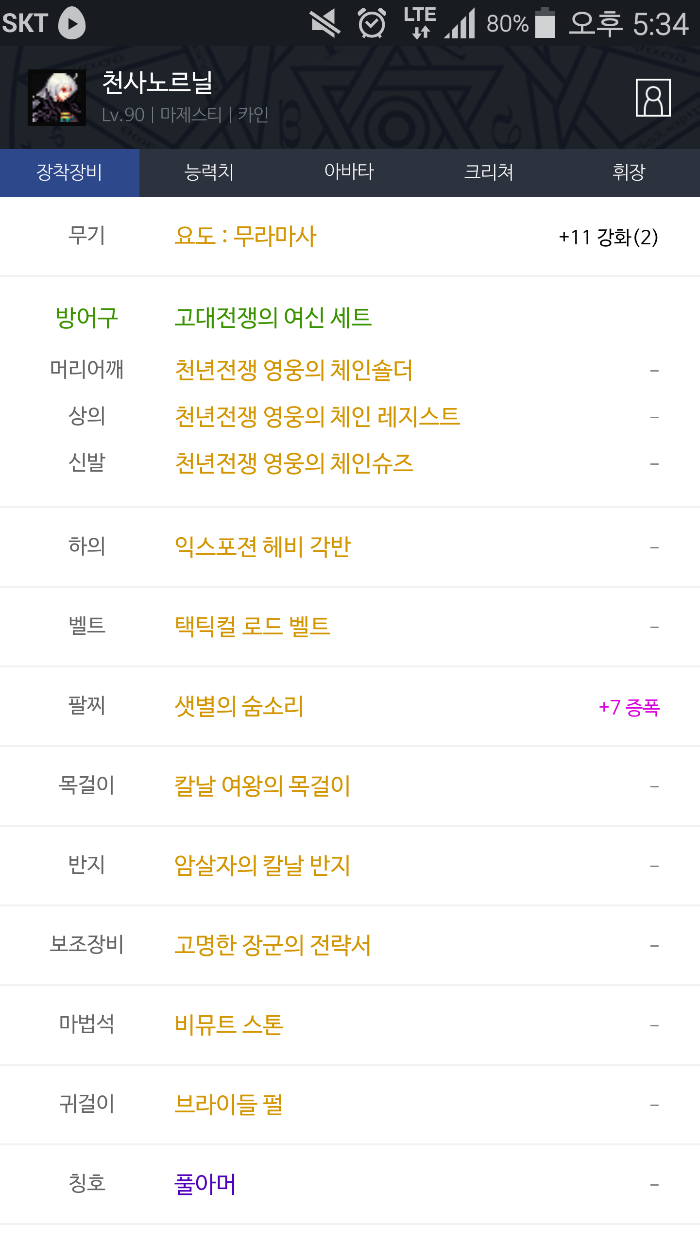Open the profile icon in header

tap(652, 97)
